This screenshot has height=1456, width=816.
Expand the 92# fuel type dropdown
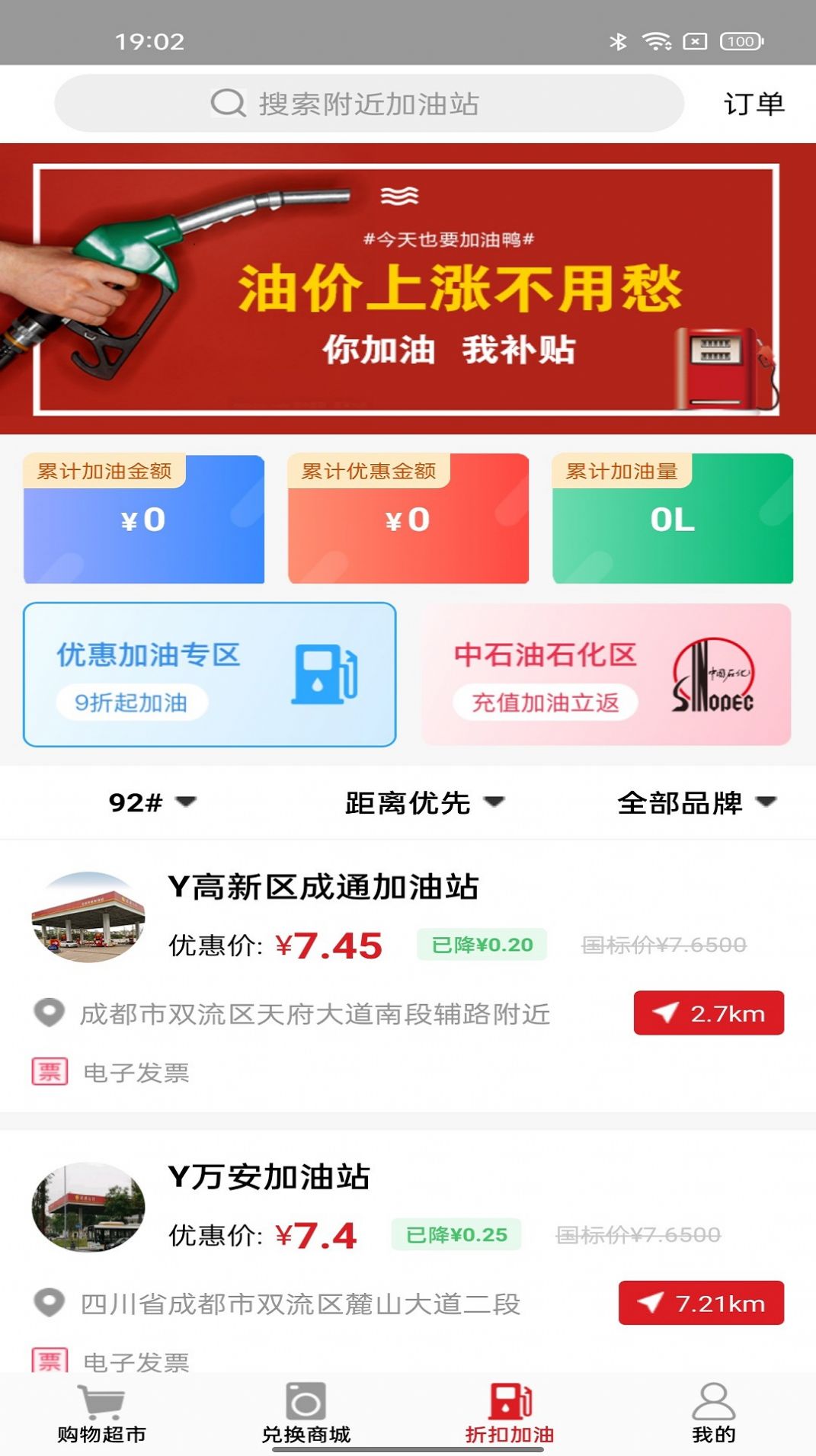coord(152,802)
